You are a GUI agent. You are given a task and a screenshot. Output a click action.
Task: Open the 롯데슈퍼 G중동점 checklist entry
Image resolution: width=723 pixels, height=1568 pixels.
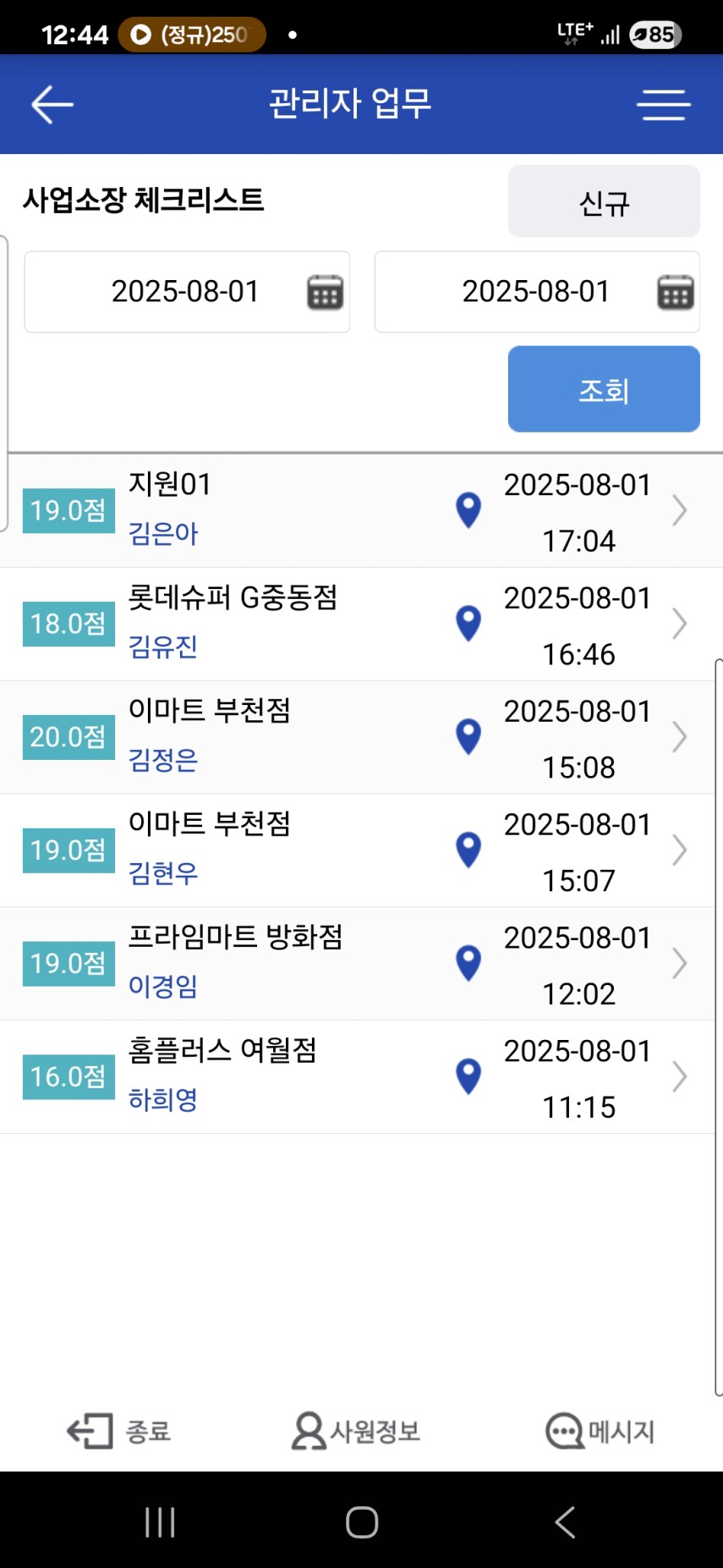(x=361, y=624)
